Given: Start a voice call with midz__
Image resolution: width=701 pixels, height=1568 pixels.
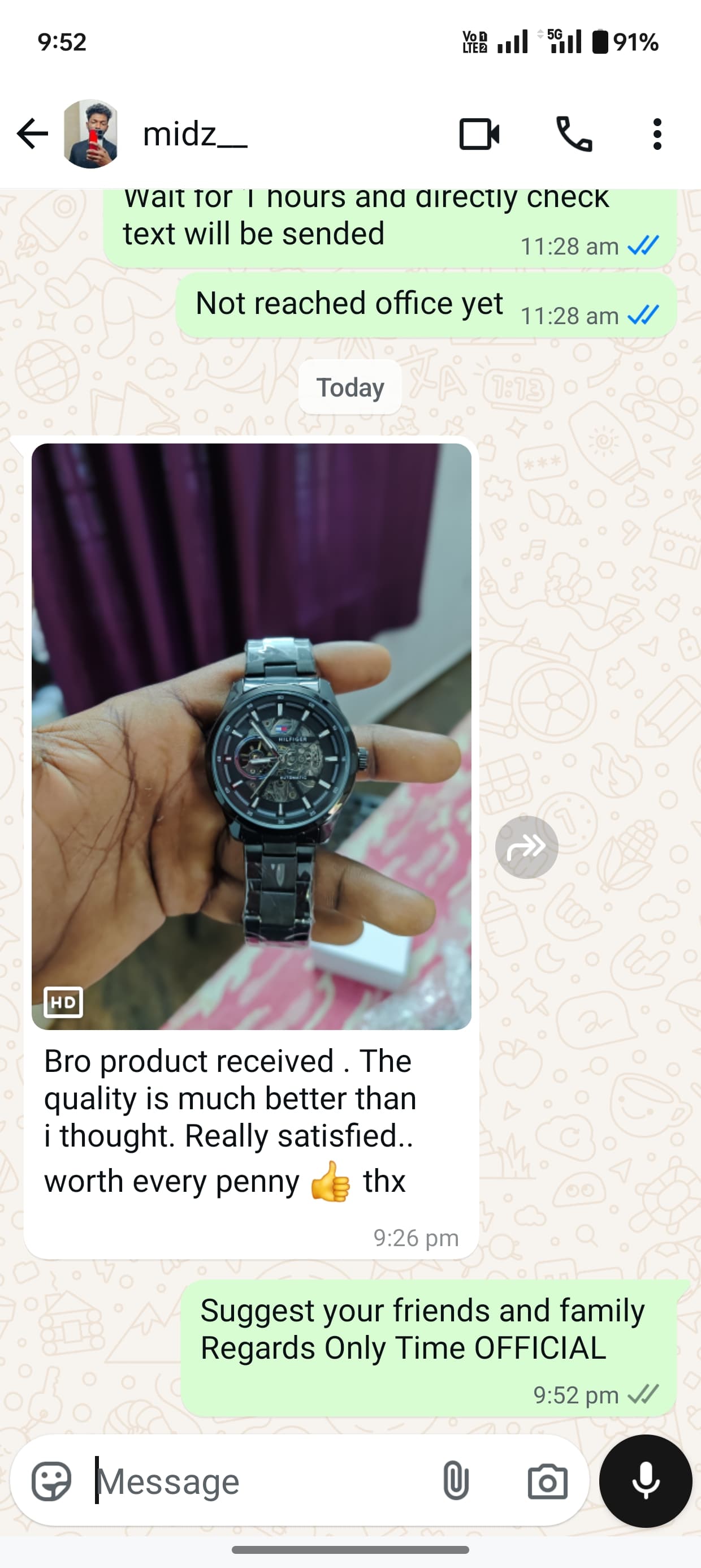Looking at the screenshot, I should (x=574, y=134).
